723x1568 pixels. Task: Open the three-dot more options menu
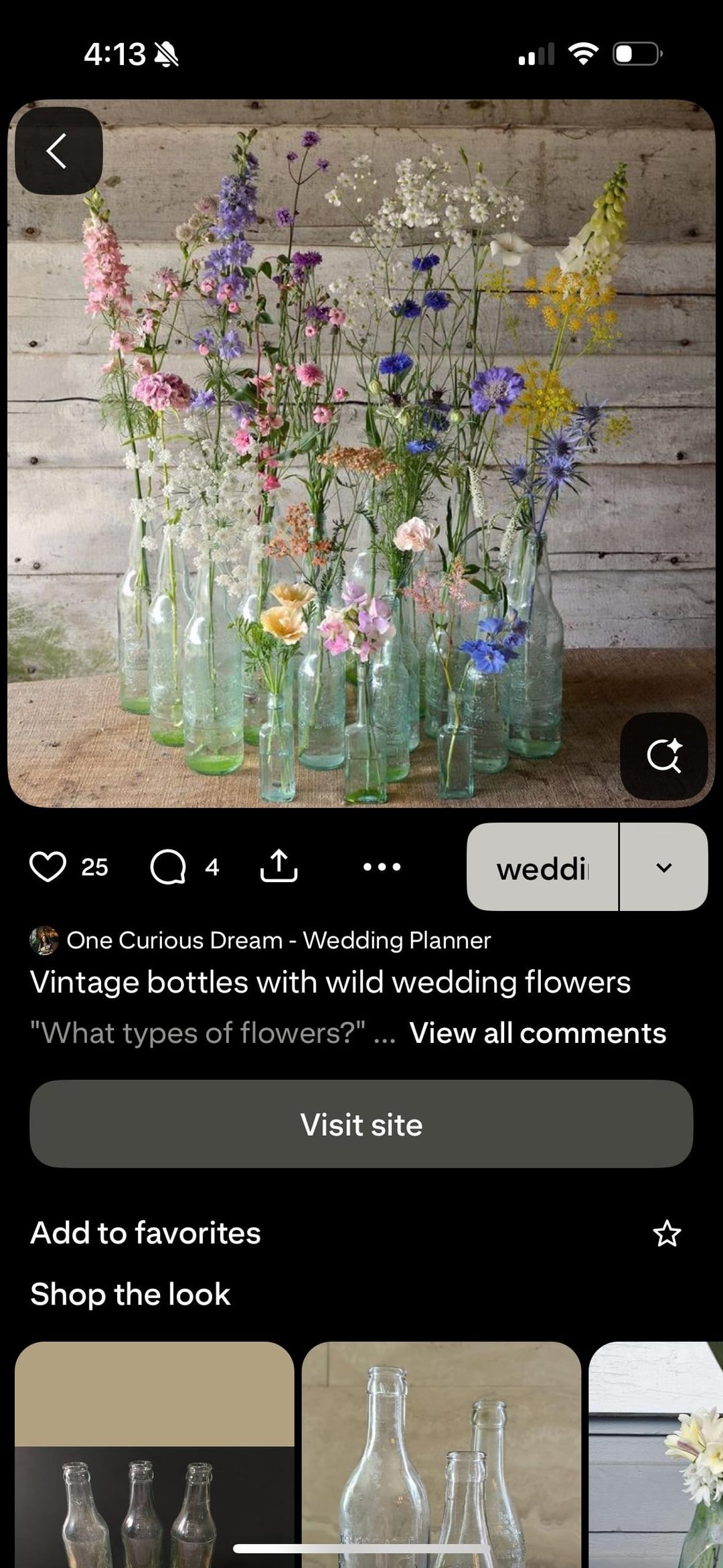coord(382,867)
